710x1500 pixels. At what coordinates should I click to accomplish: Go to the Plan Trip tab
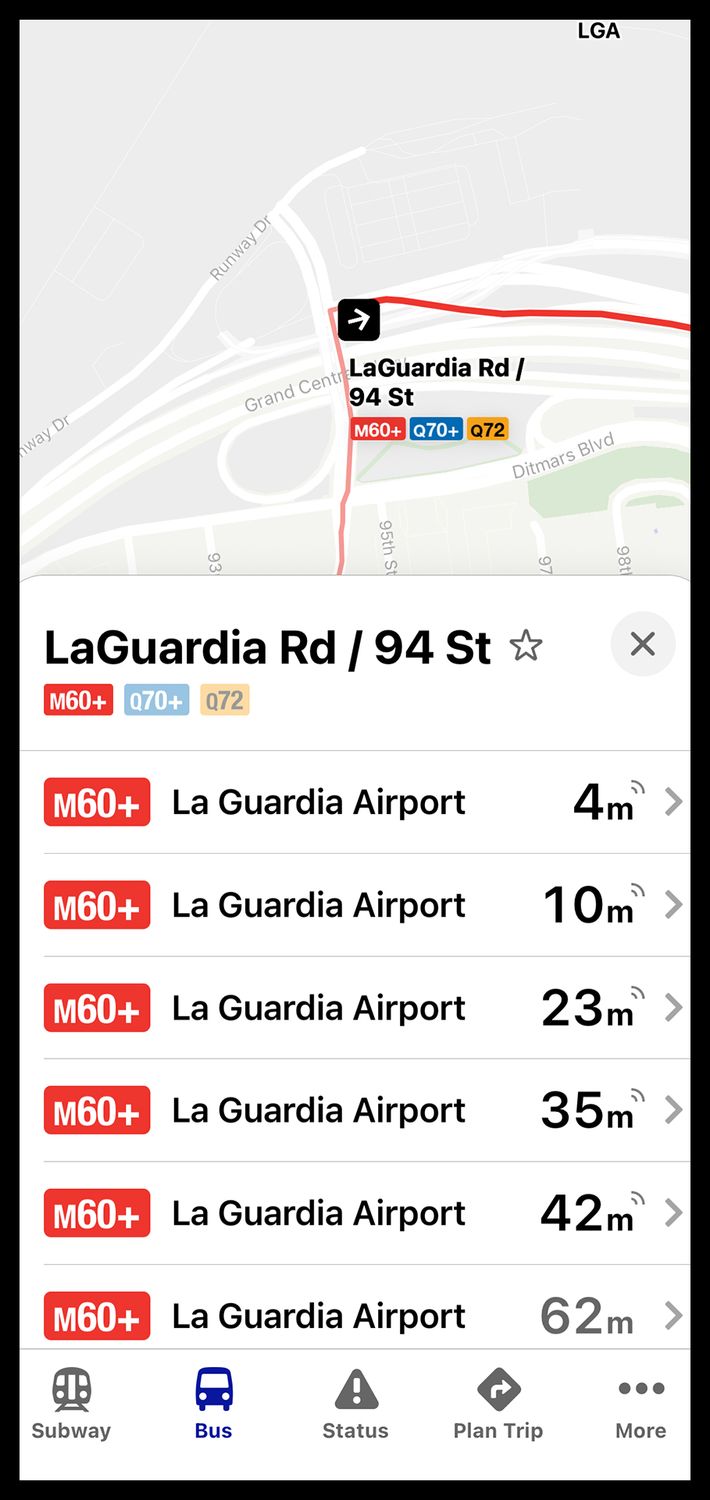click(x=498, y=1405)
